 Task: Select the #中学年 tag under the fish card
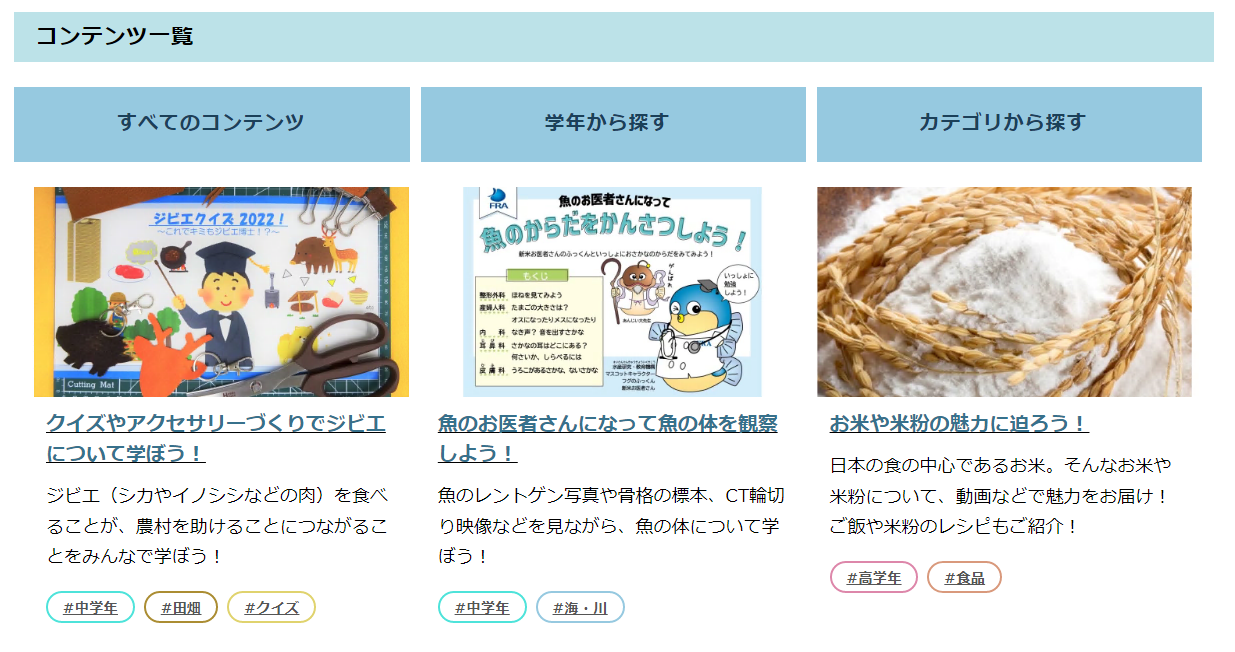point(482,607)
